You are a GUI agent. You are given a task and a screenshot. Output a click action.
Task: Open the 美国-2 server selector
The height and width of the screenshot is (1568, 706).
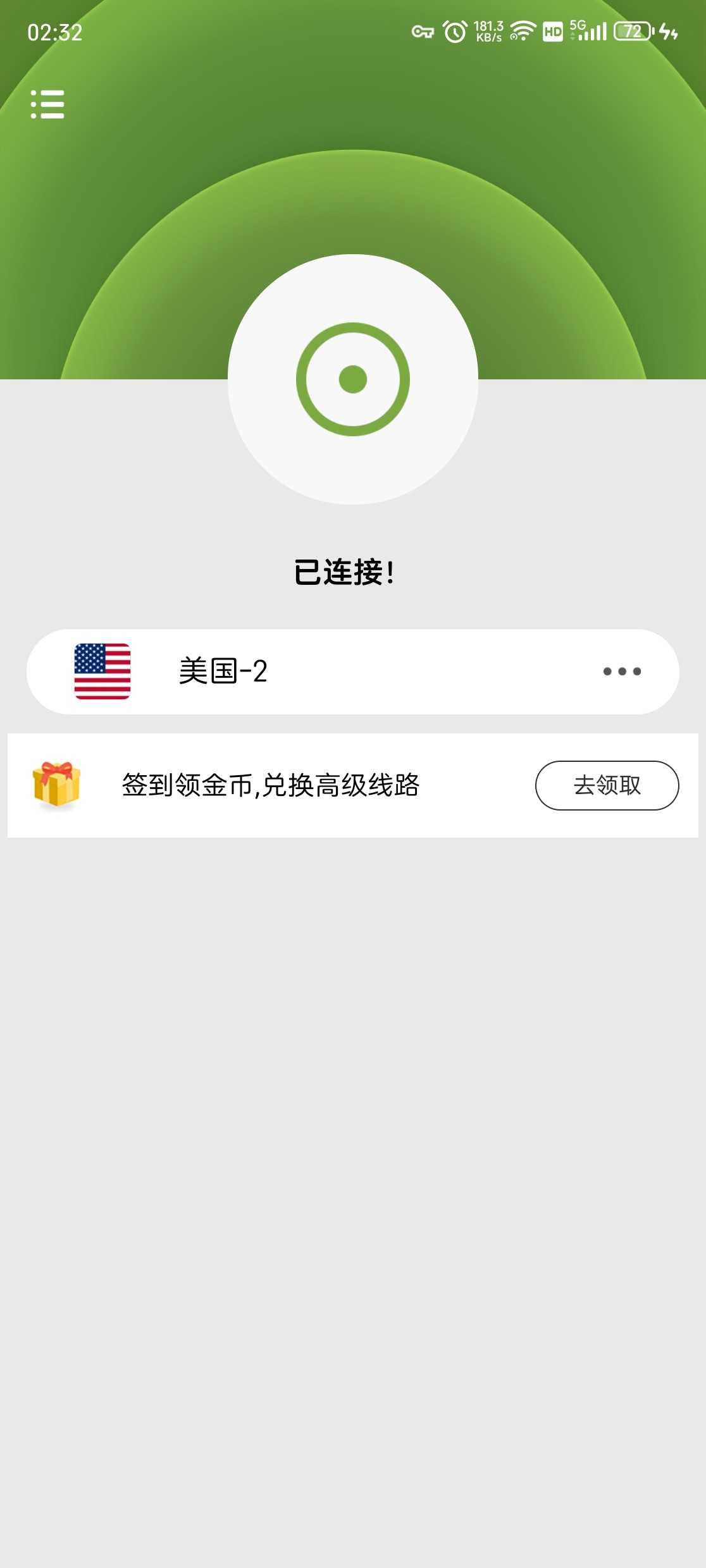coord(353,671)
